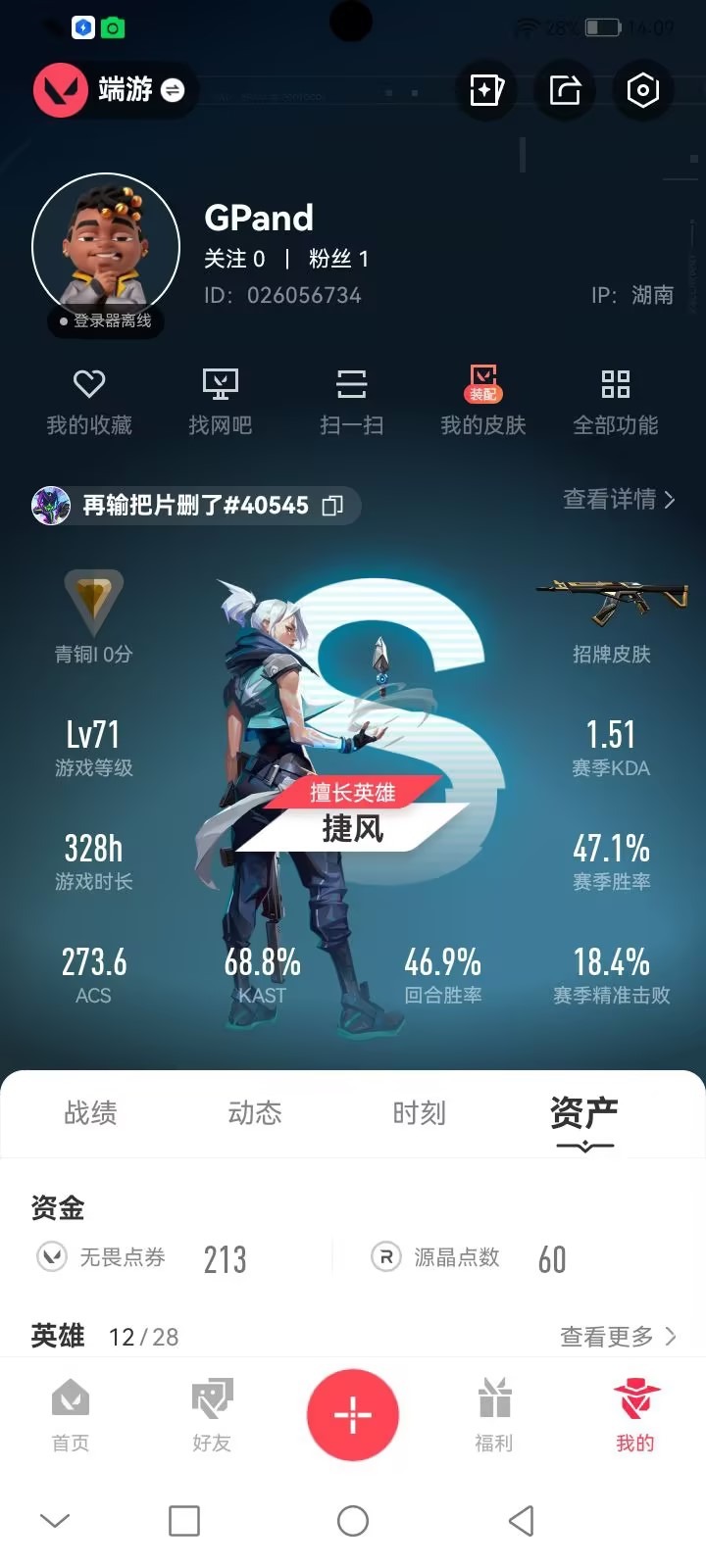Open the settings gear icon
This screenshot has width=706, height=1568.
tap(643, 89)
